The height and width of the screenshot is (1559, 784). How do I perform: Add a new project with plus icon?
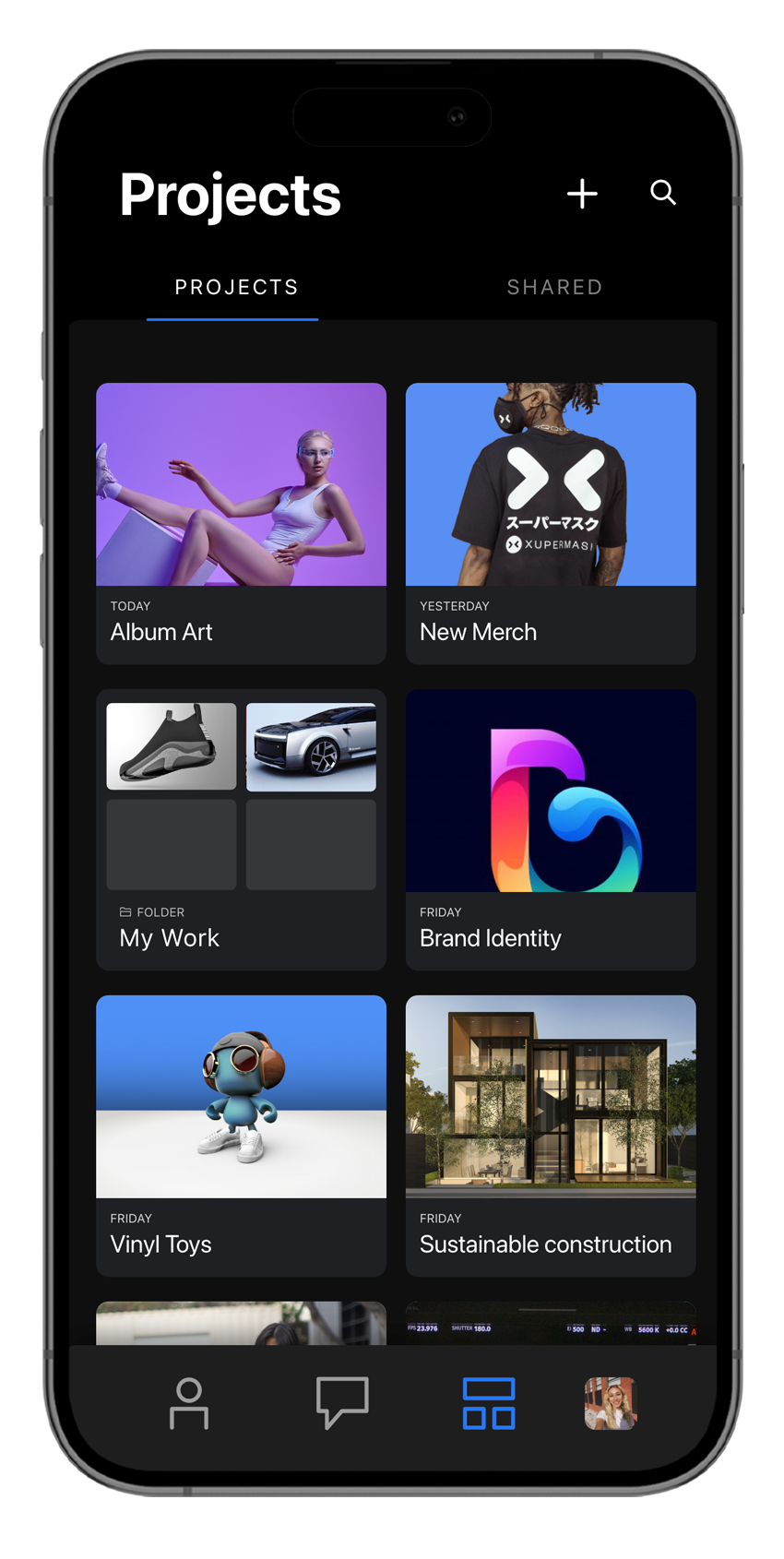tap(582, 194)
